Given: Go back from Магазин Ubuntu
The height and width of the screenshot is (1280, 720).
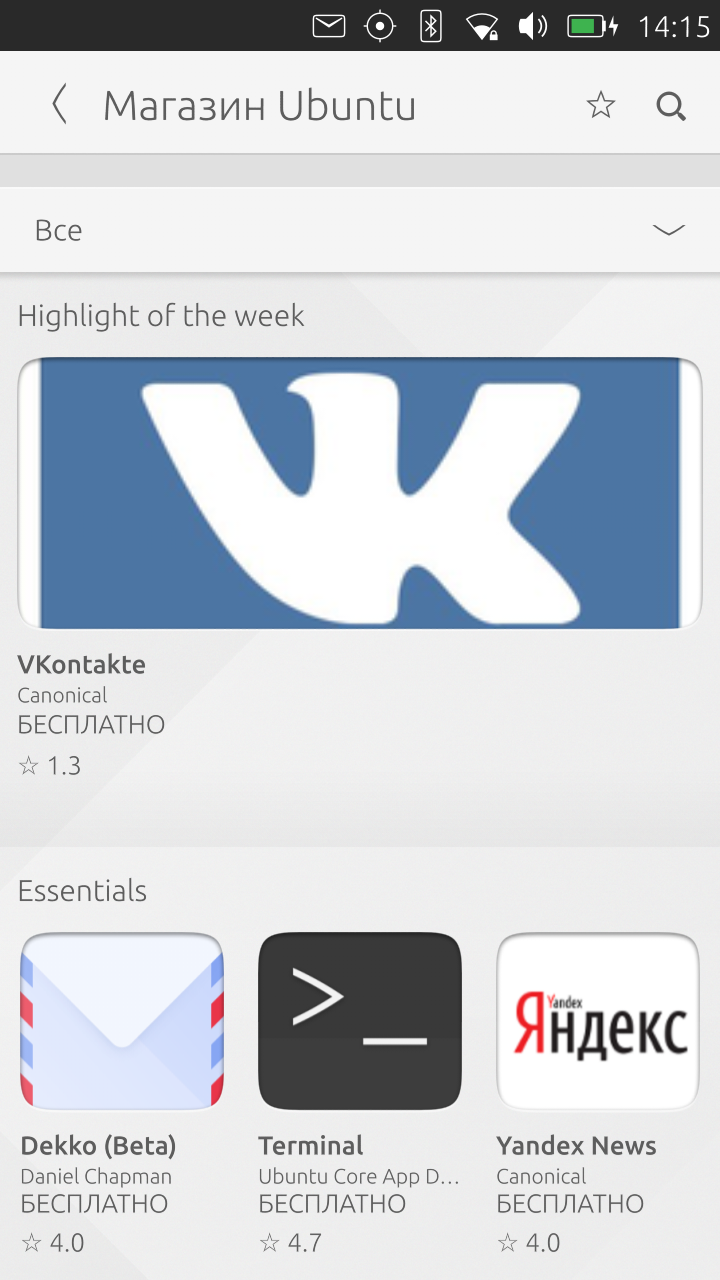Looking at the screenshot, I should click(x=60, y=105).
